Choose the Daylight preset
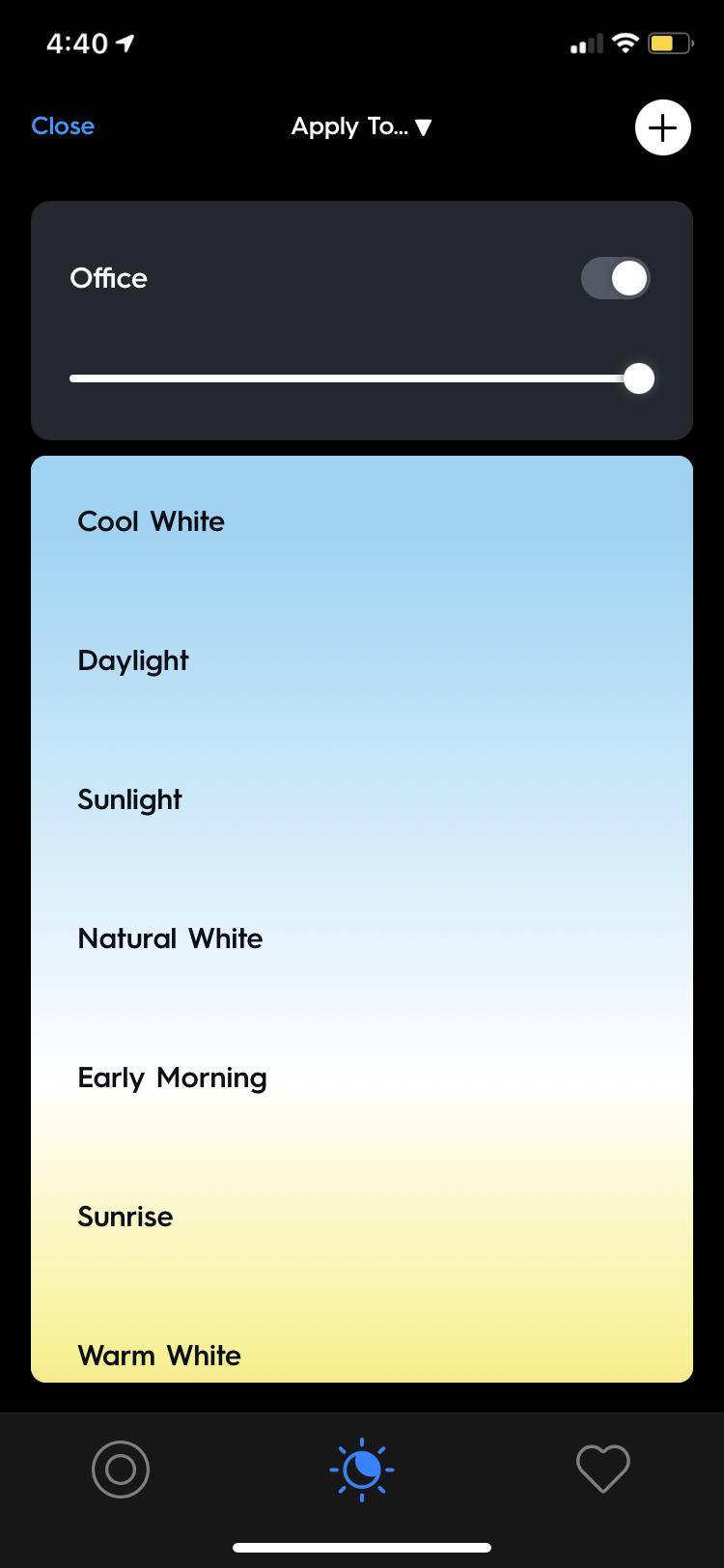724x1568 pixels. click(133, 660)
